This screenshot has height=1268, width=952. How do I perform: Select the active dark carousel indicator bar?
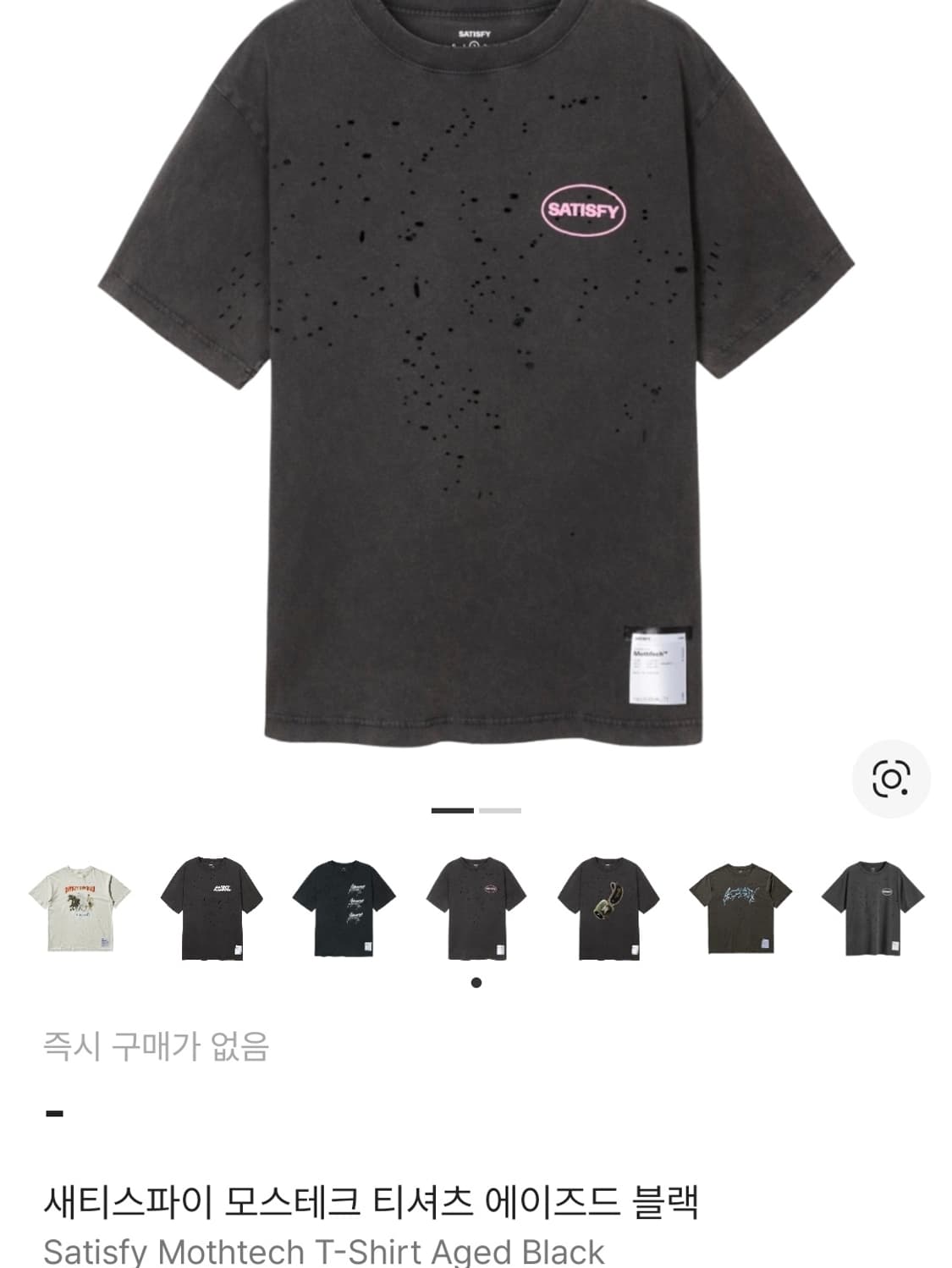tap(454, 810)
